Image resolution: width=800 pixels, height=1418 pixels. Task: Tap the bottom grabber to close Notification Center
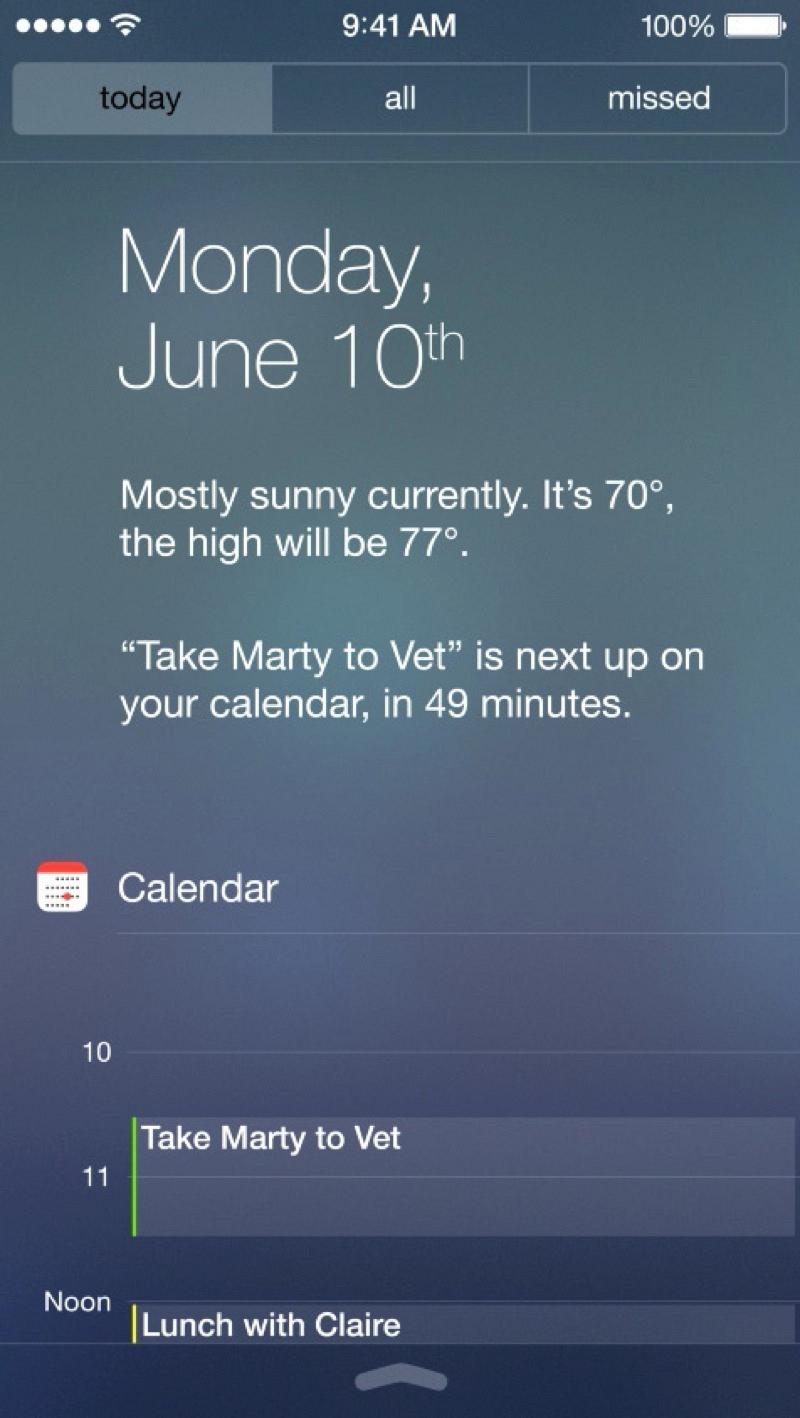[400, 1379]
